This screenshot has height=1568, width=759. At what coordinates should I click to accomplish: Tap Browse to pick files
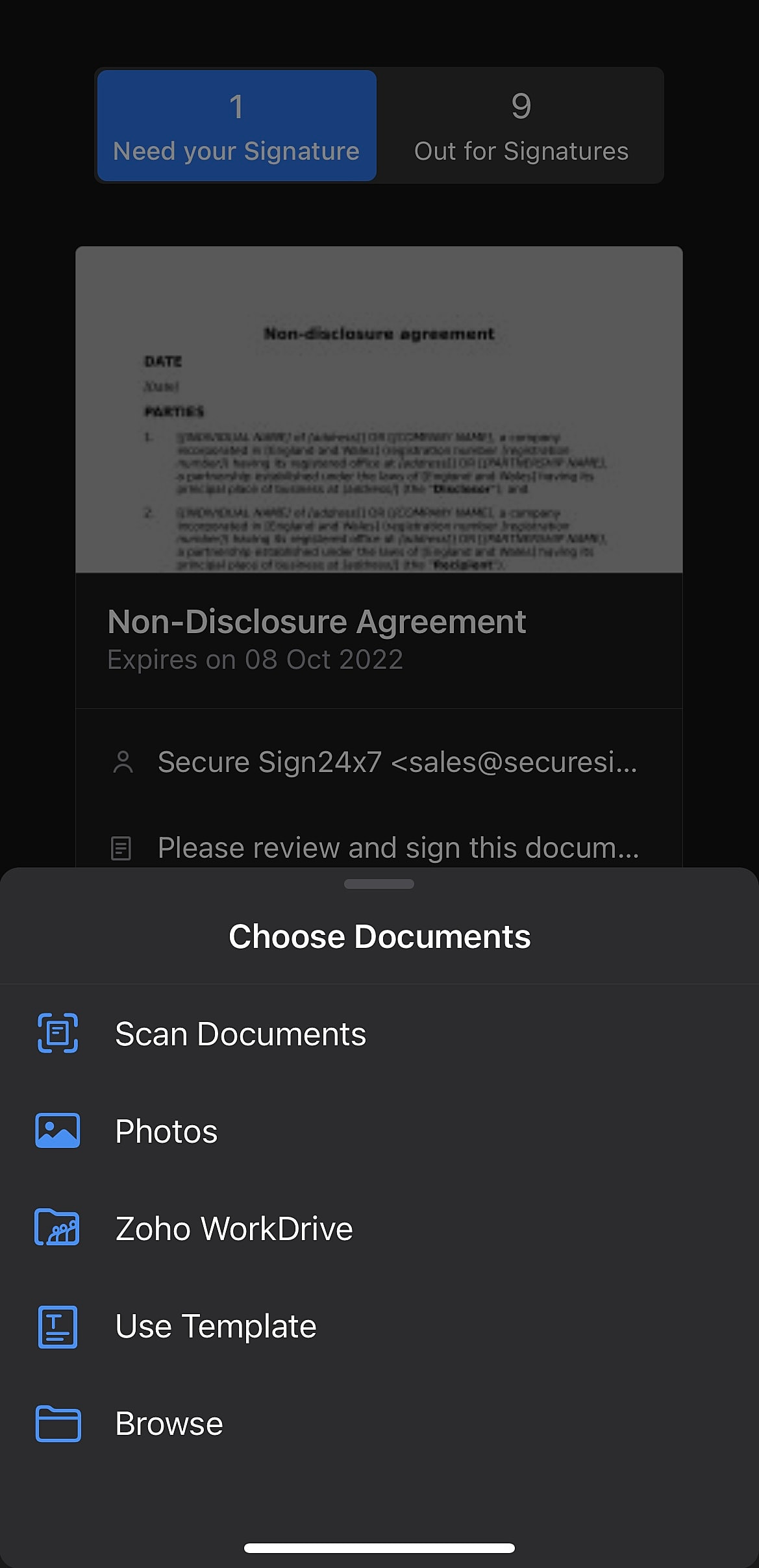[169, 1423]
